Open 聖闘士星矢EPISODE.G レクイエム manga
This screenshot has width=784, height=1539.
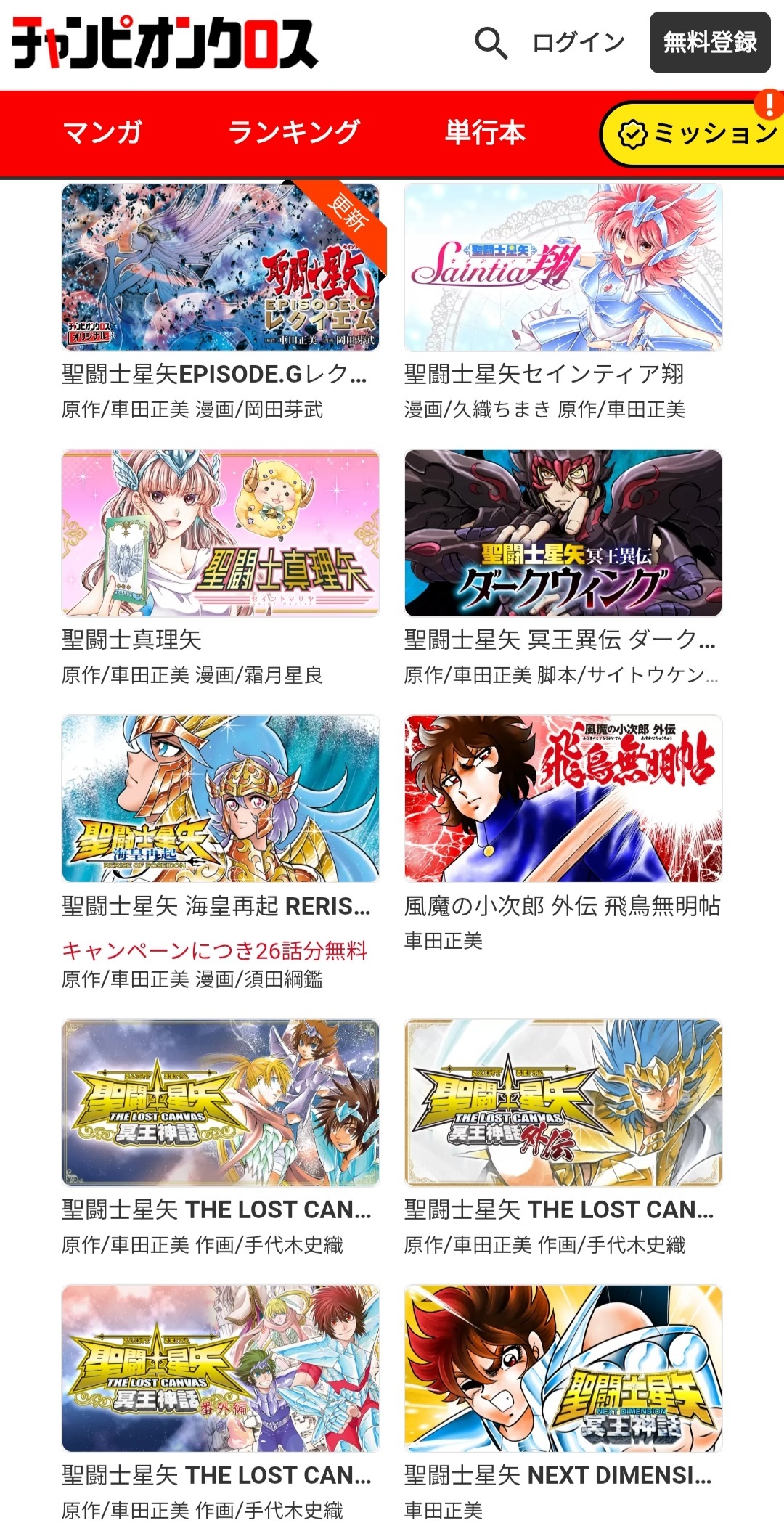tap(221, 268)
